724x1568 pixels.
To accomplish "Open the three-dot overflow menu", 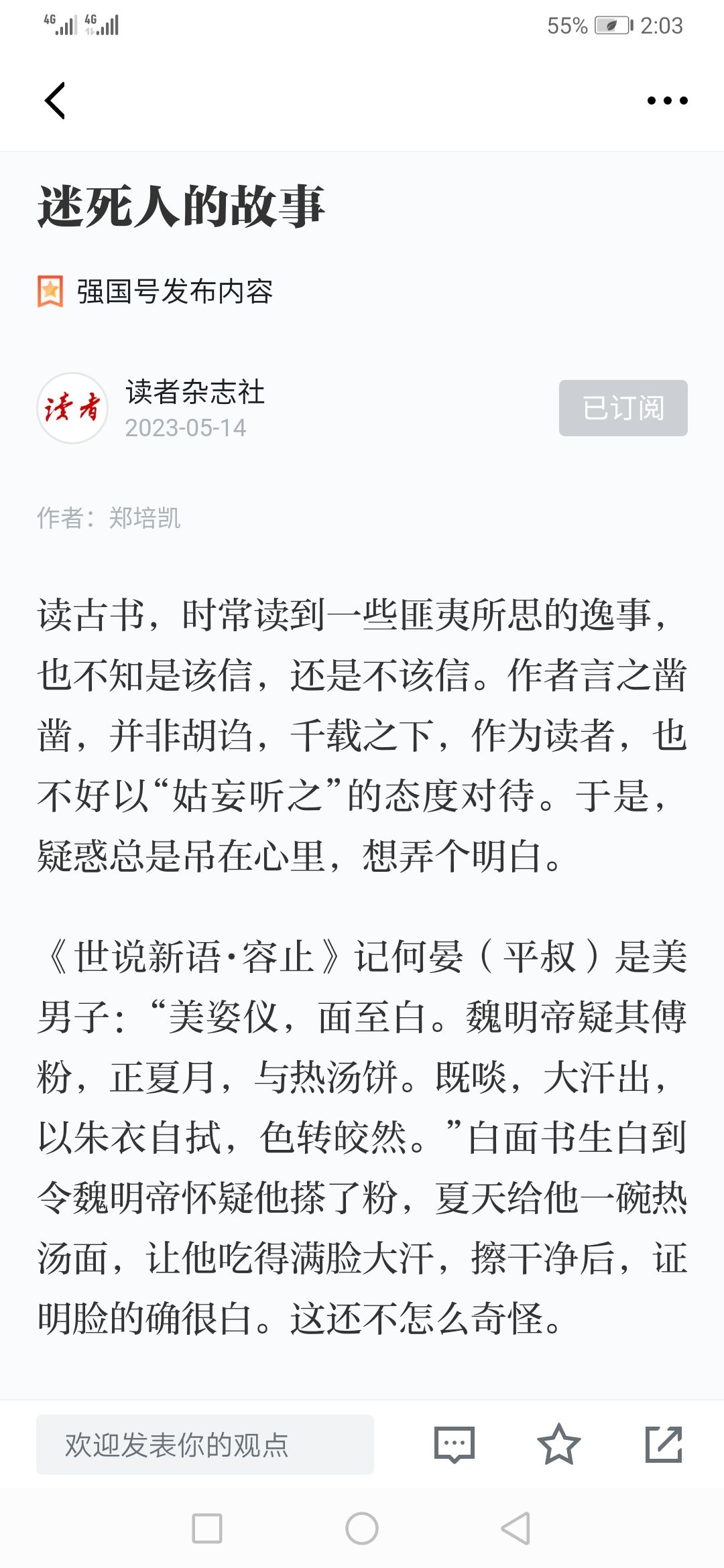I will 667,101.
